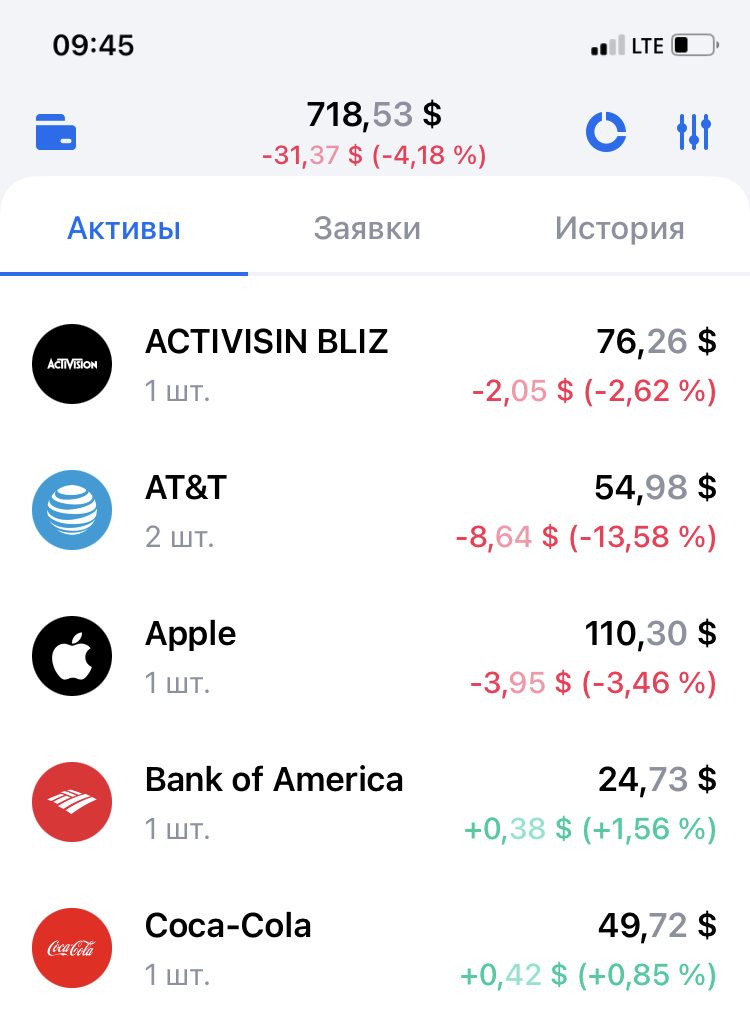Tap the total portfolio value 718,53 $
The image size is (750, 1032).
tap(375, 114)
